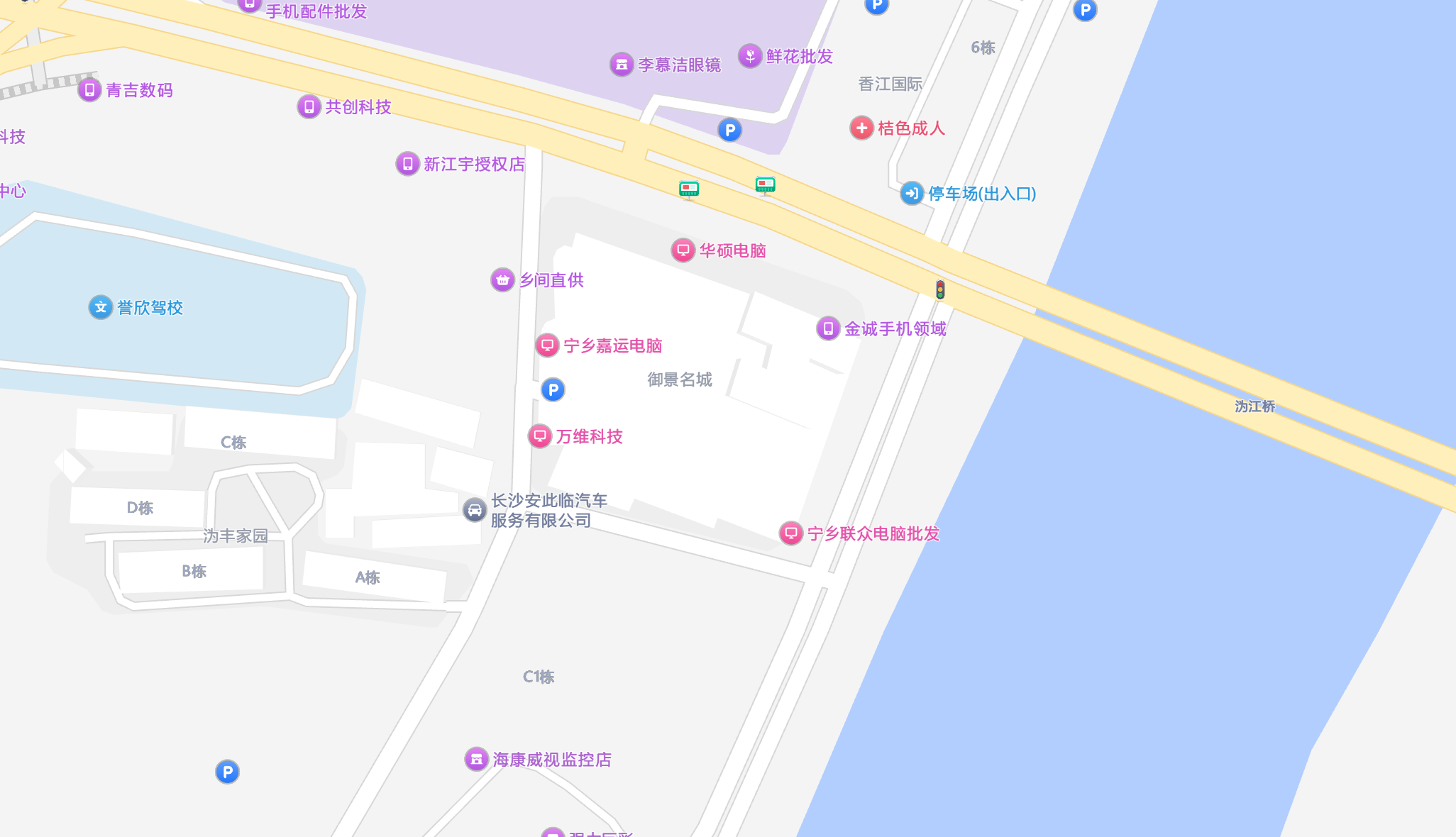
Task: Select the parking icon beside 御景名城
Action: [x=553, y=389]
